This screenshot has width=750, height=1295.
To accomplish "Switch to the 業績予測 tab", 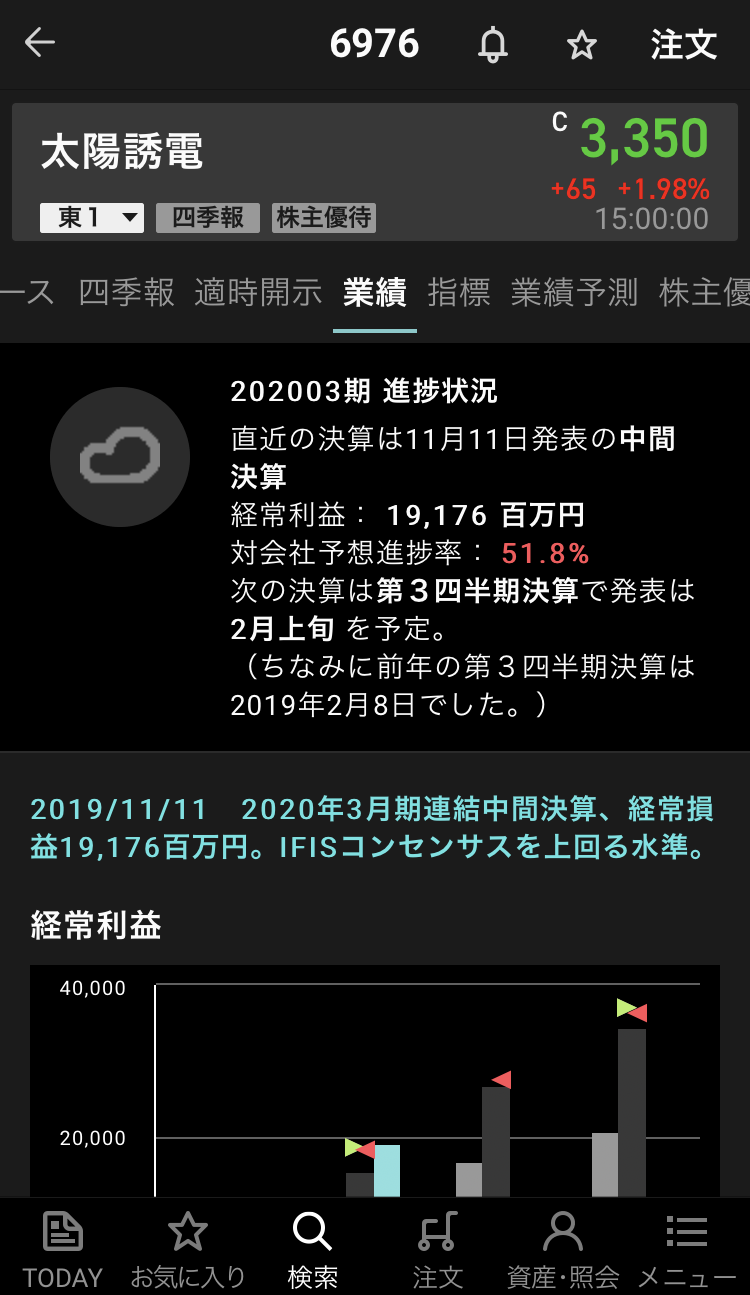I will pos(574,293).
